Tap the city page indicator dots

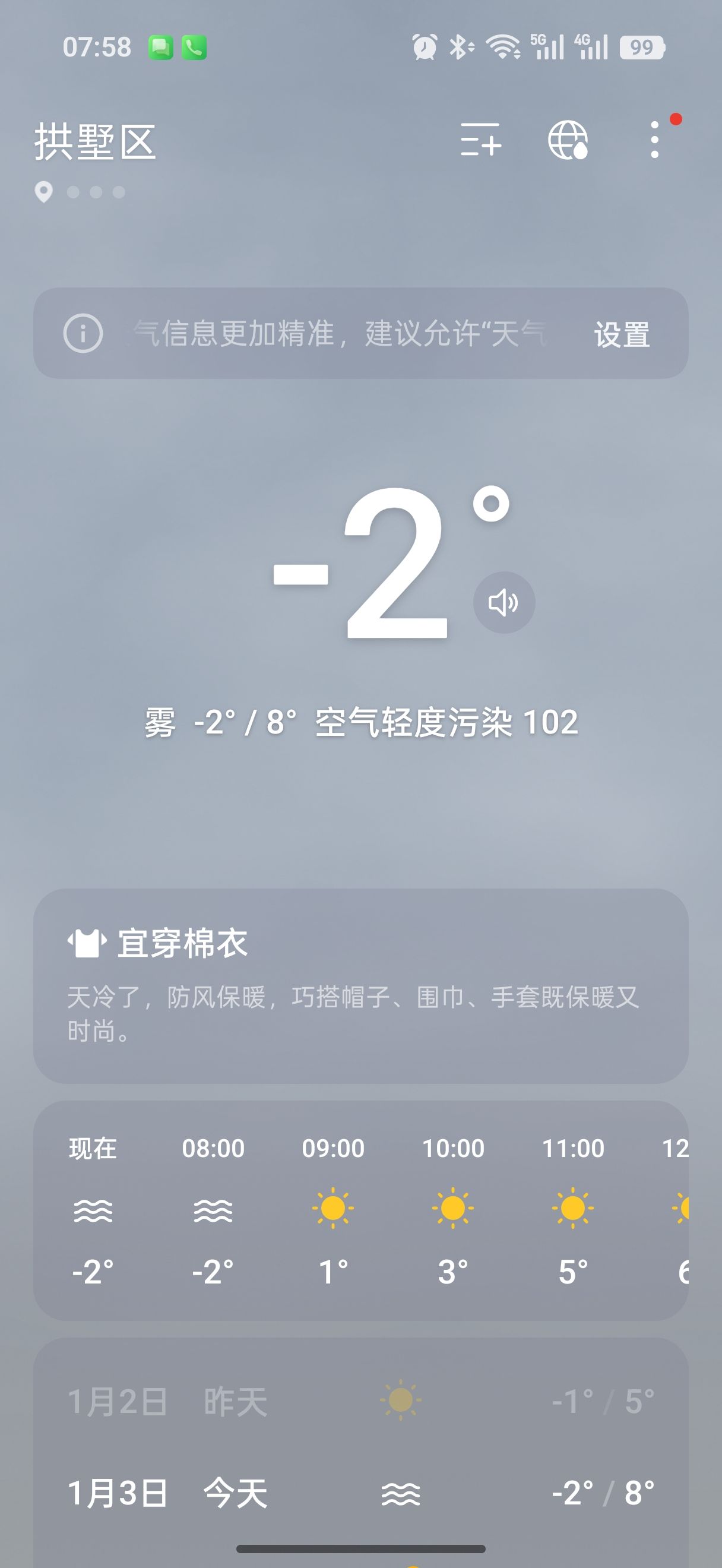tap(80, 192)
